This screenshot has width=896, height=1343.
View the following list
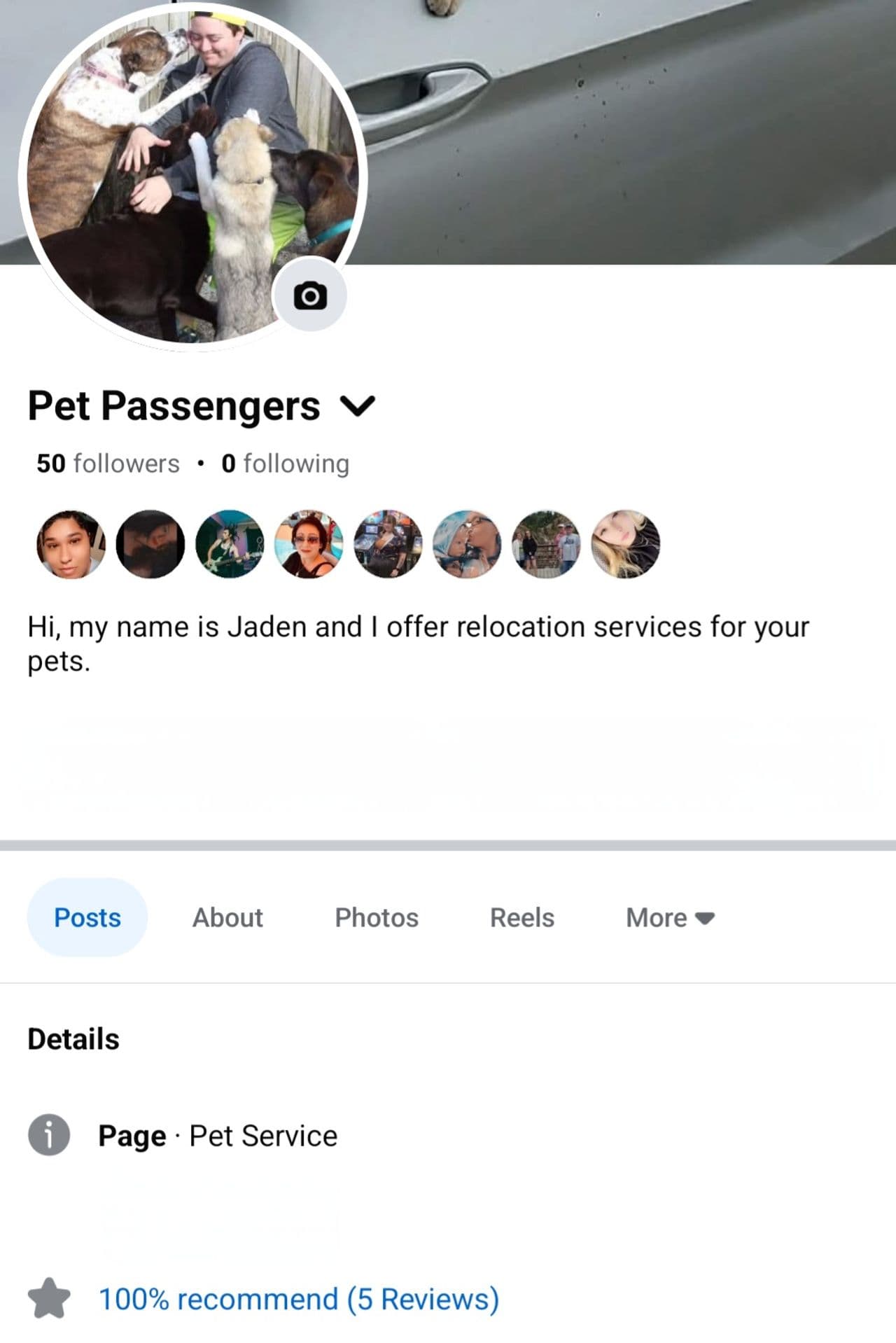click(285, 464)
